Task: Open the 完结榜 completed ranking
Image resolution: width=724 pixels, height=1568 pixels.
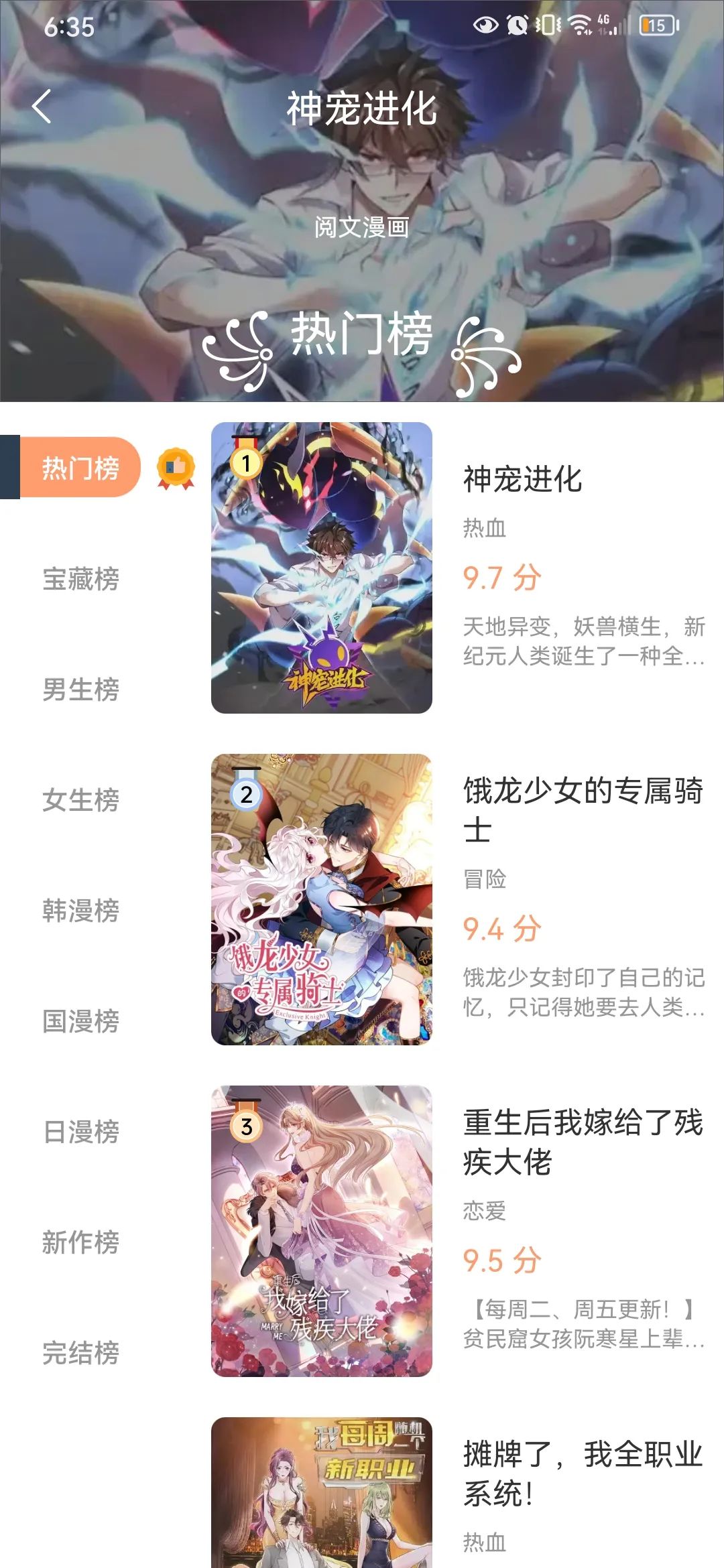Action: (x=80, y=1353)
